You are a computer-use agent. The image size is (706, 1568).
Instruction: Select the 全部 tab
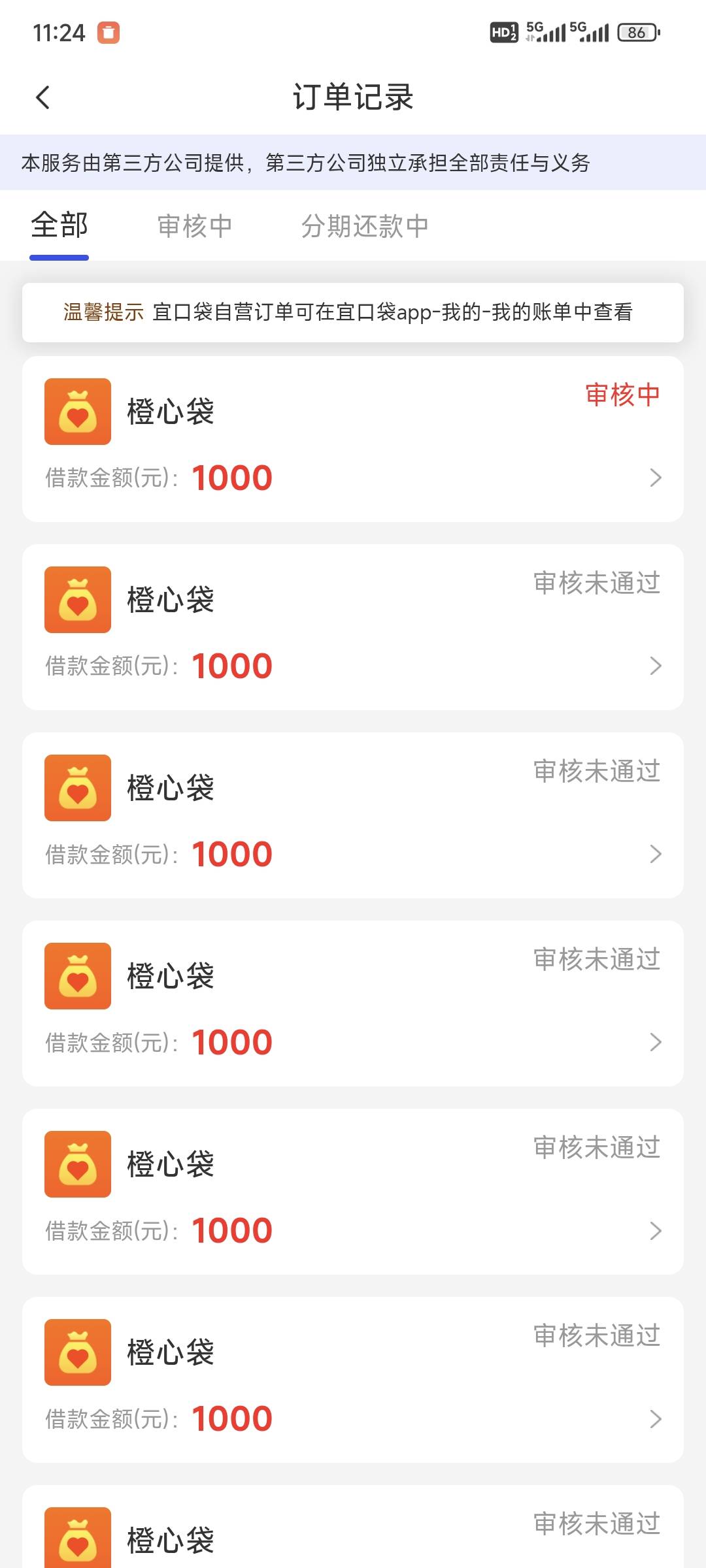[59, 225]
